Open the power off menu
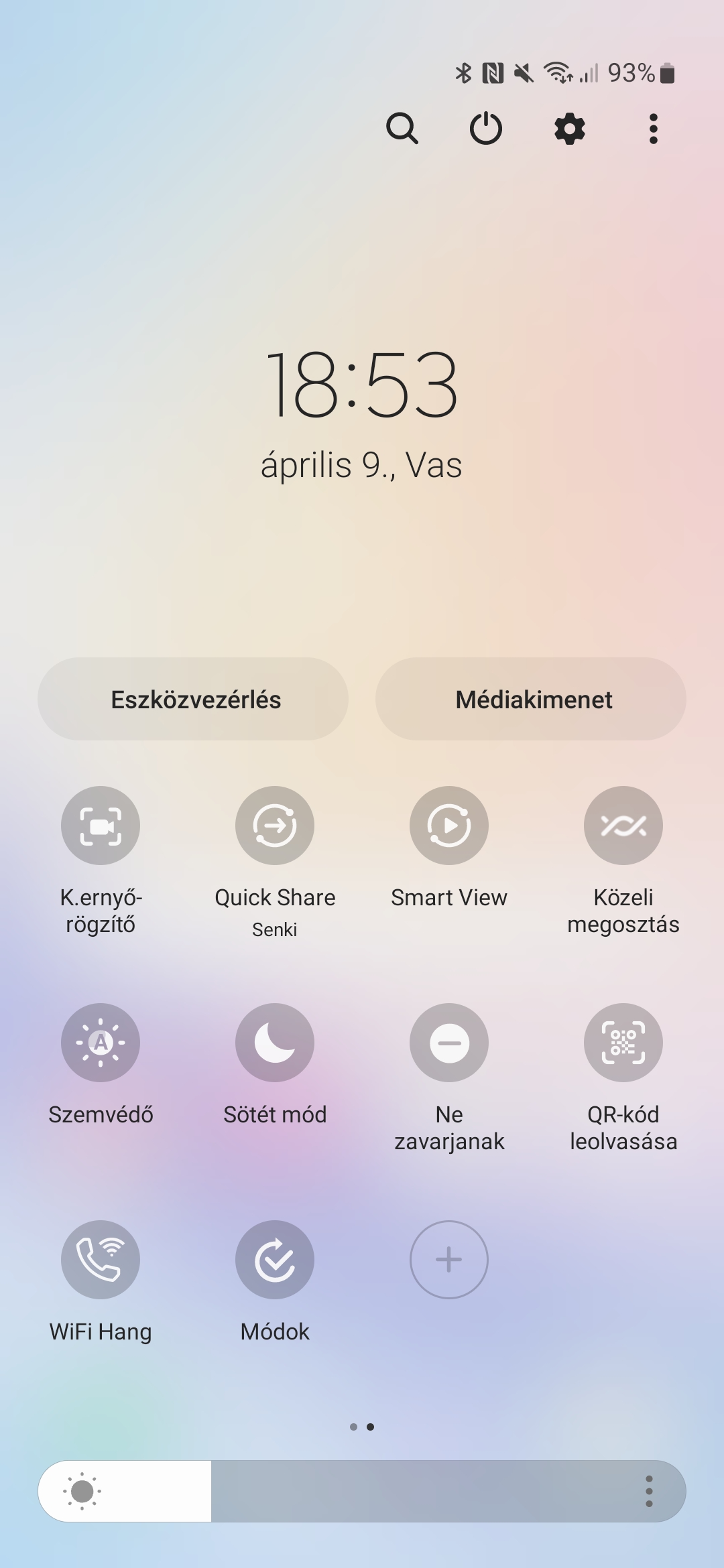The image size is (724, 1568). tap(486, 129)
